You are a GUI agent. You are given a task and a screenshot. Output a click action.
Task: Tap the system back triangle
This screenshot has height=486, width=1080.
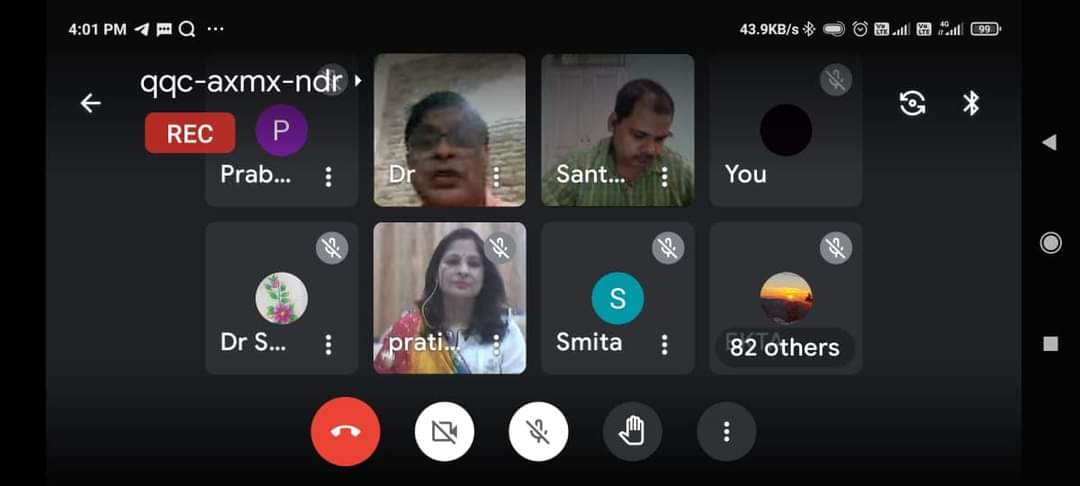coord(1050,143)
